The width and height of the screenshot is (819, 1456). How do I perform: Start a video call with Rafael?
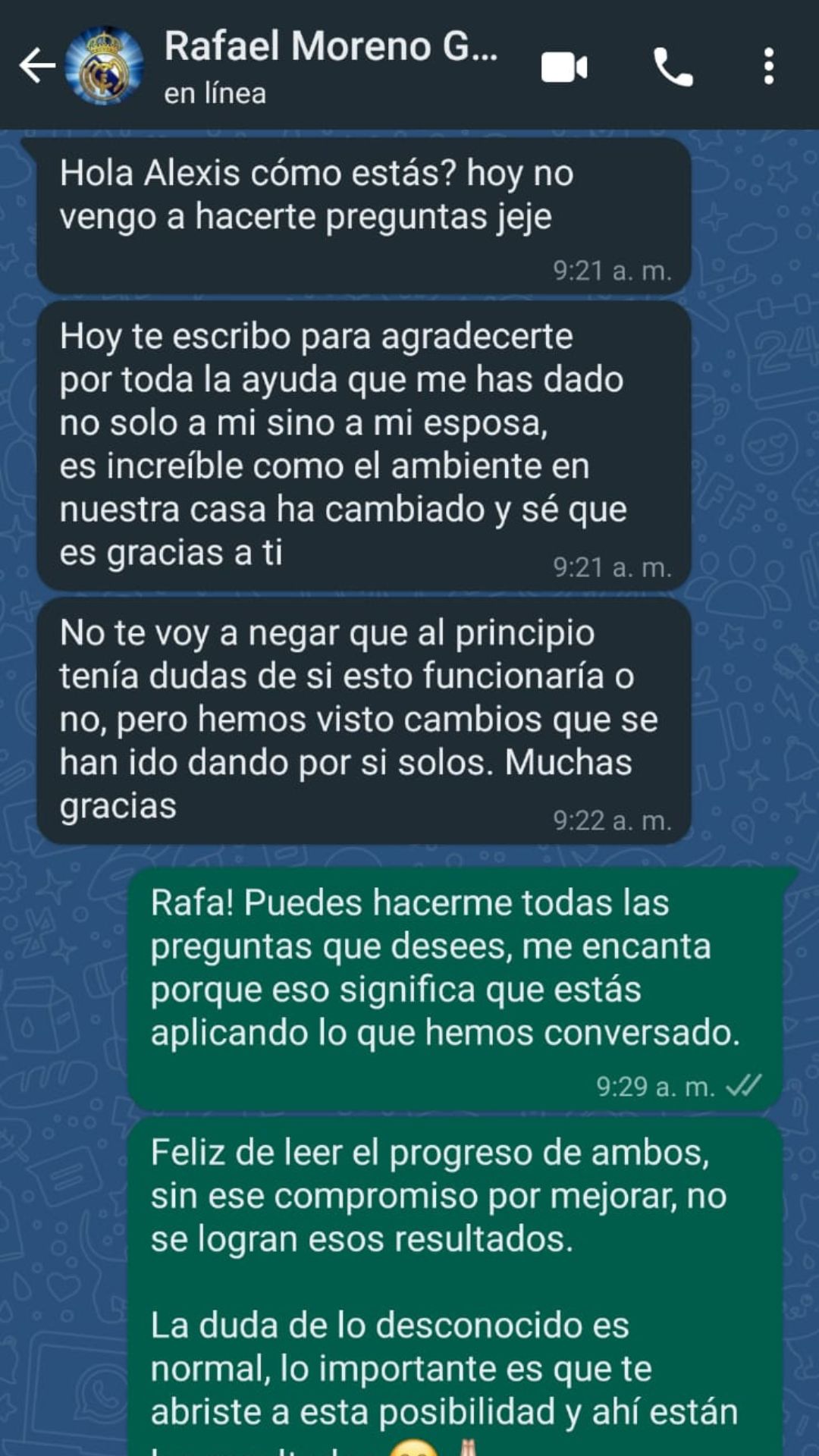coord(564,67)
